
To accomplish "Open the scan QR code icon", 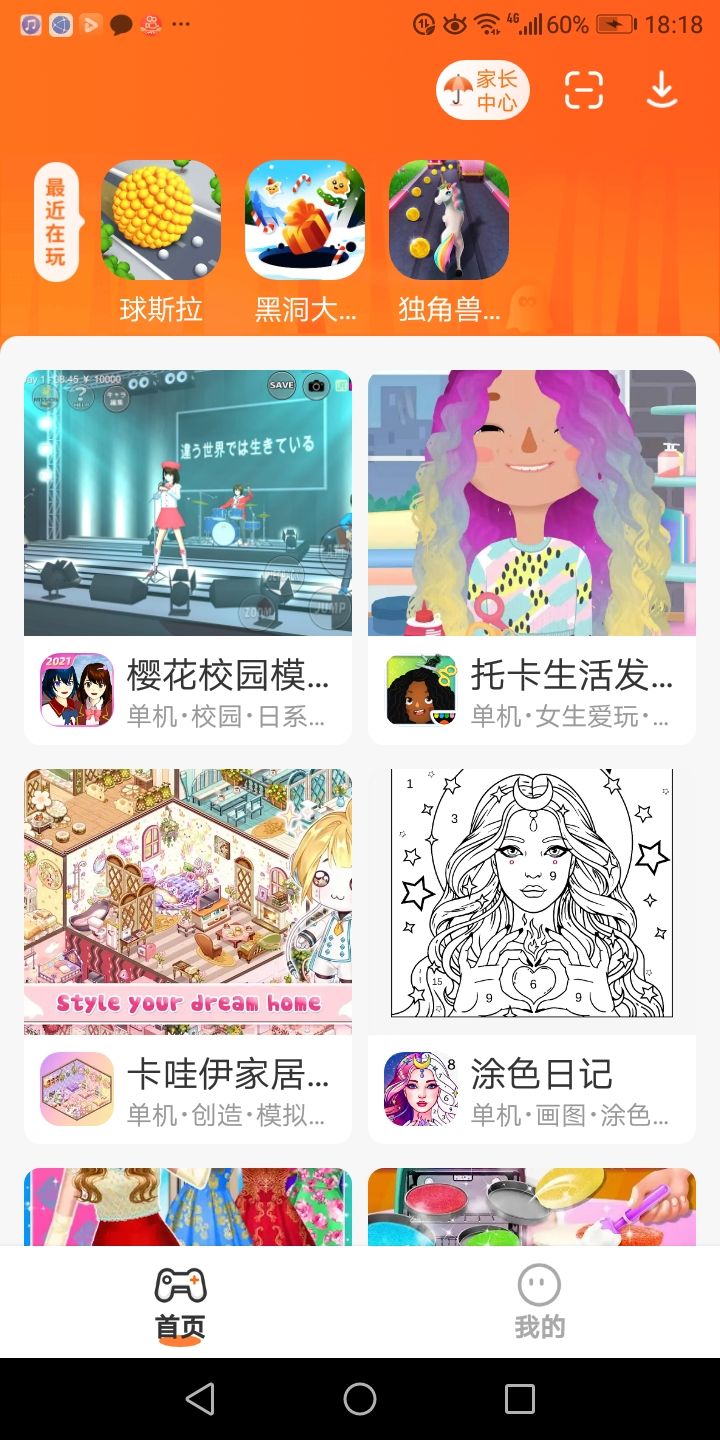I will pyautogui.click(x=583, y=91).
